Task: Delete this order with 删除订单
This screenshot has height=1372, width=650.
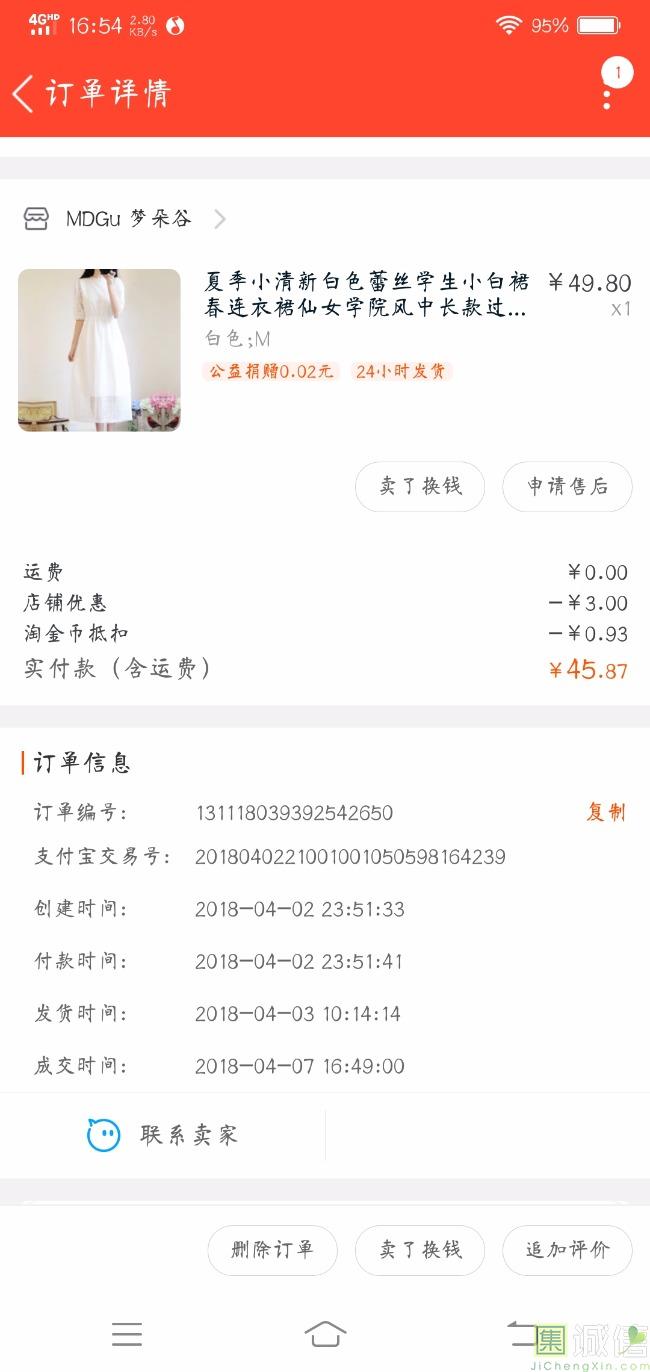Action: click(x=272, y=1249)
